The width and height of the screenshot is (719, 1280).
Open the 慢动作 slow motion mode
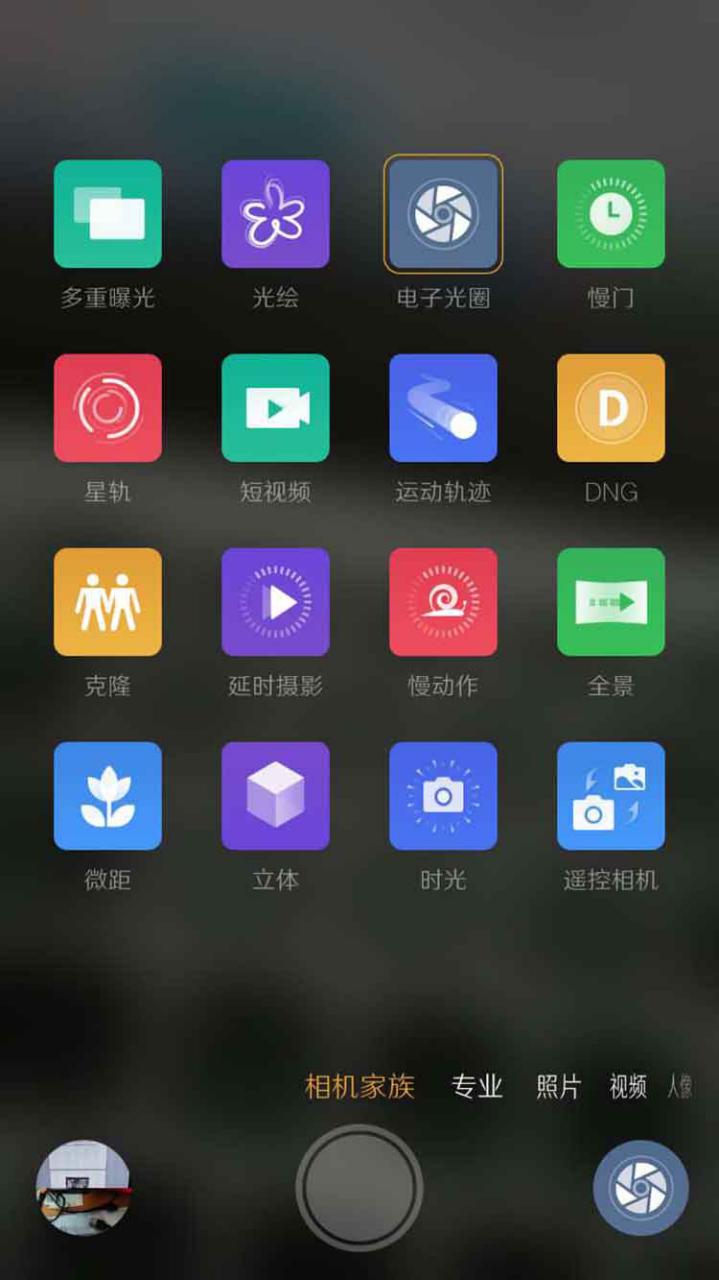click(x=443, y=602)
